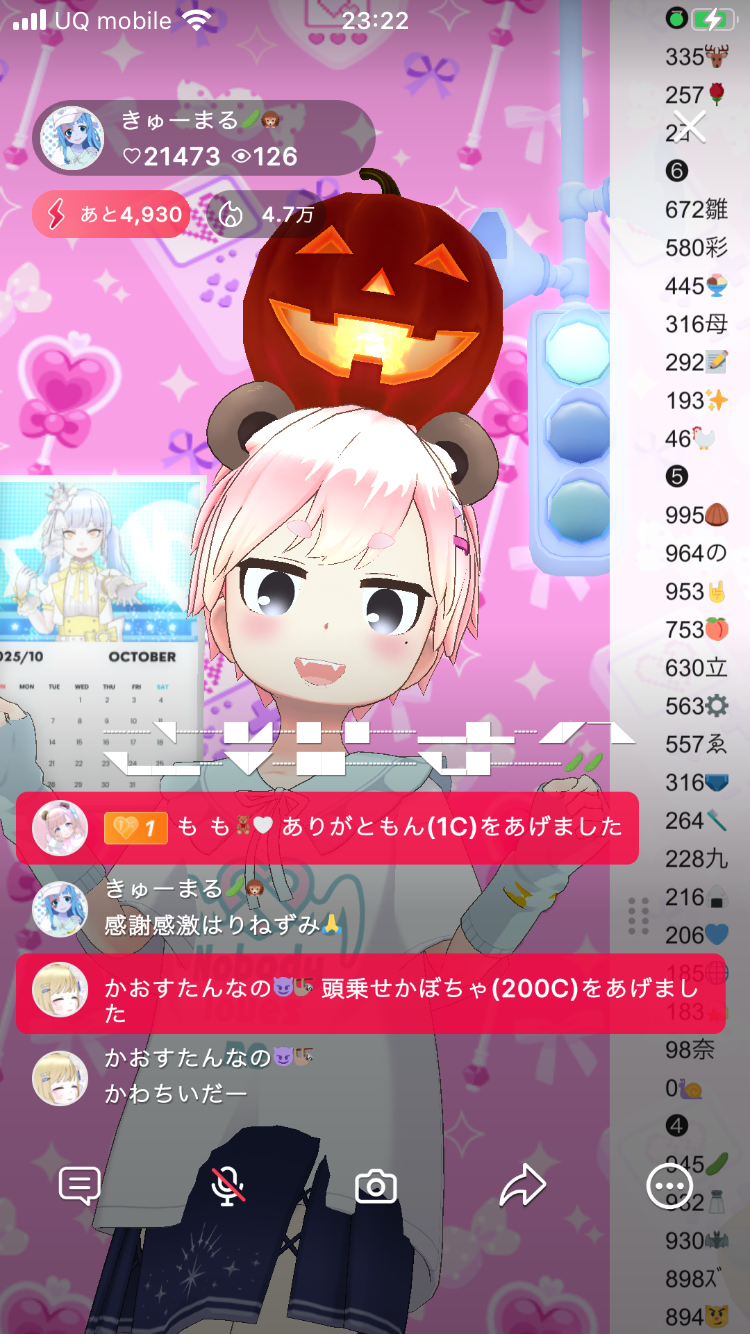Open the comment input
Image resolution: width=750 pixels, height=1334 pixels.
(79, 1186)
